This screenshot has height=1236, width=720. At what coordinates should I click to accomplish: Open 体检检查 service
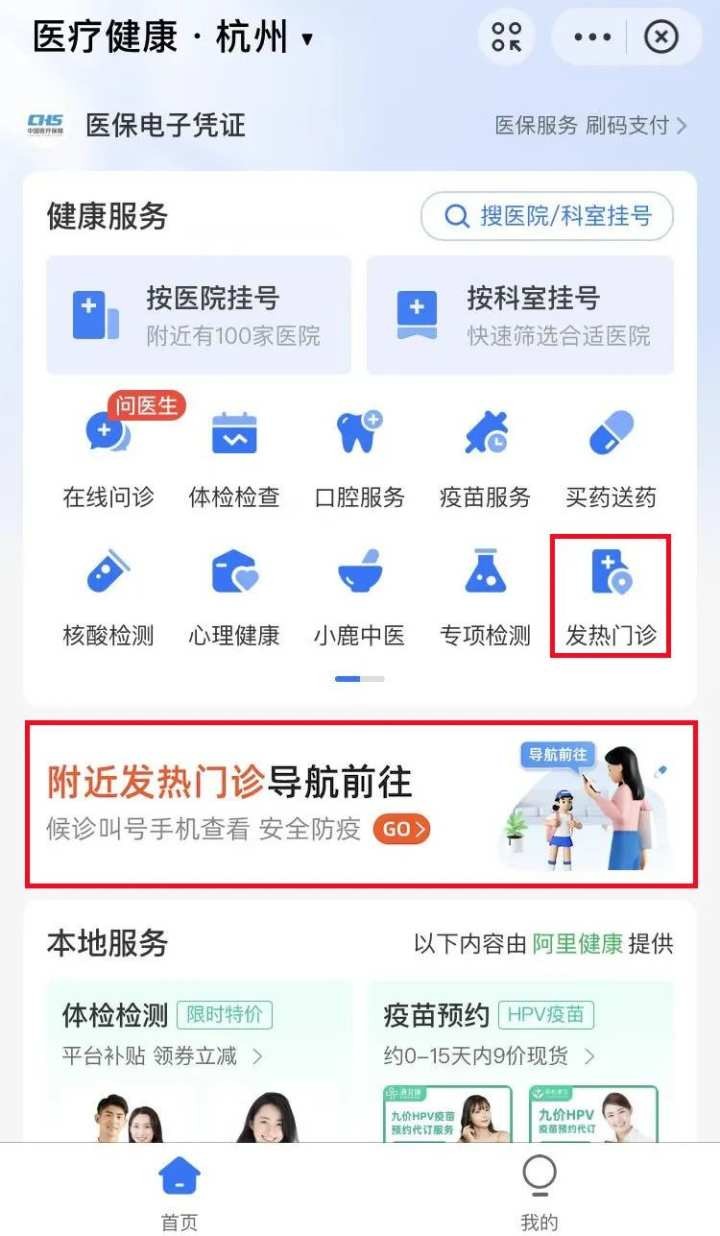pos(234,455)
